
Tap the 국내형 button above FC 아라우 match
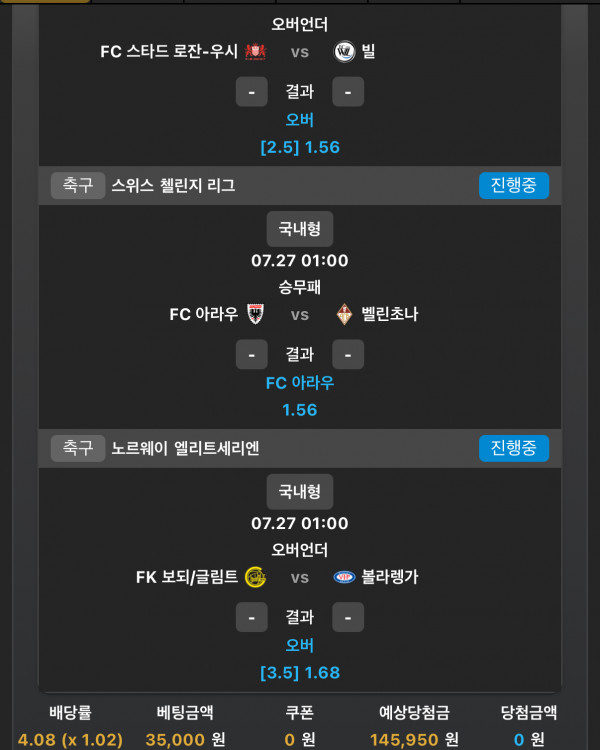299,229
